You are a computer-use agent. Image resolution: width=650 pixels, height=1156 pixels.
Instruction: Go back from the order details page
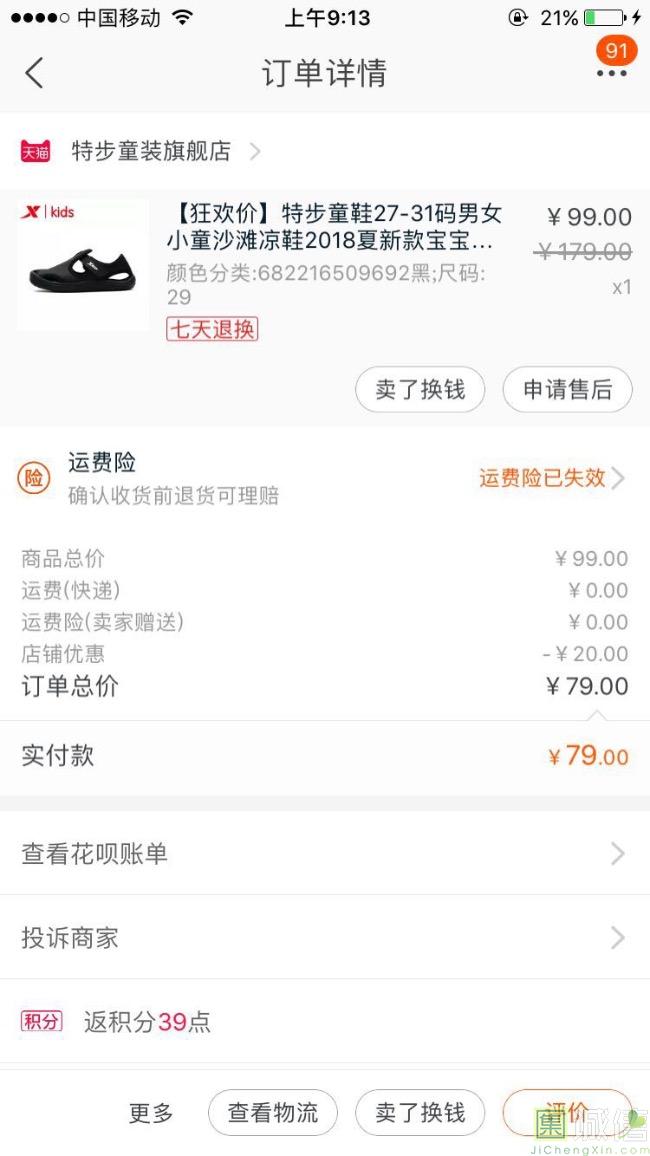click(x=35, y=73)
